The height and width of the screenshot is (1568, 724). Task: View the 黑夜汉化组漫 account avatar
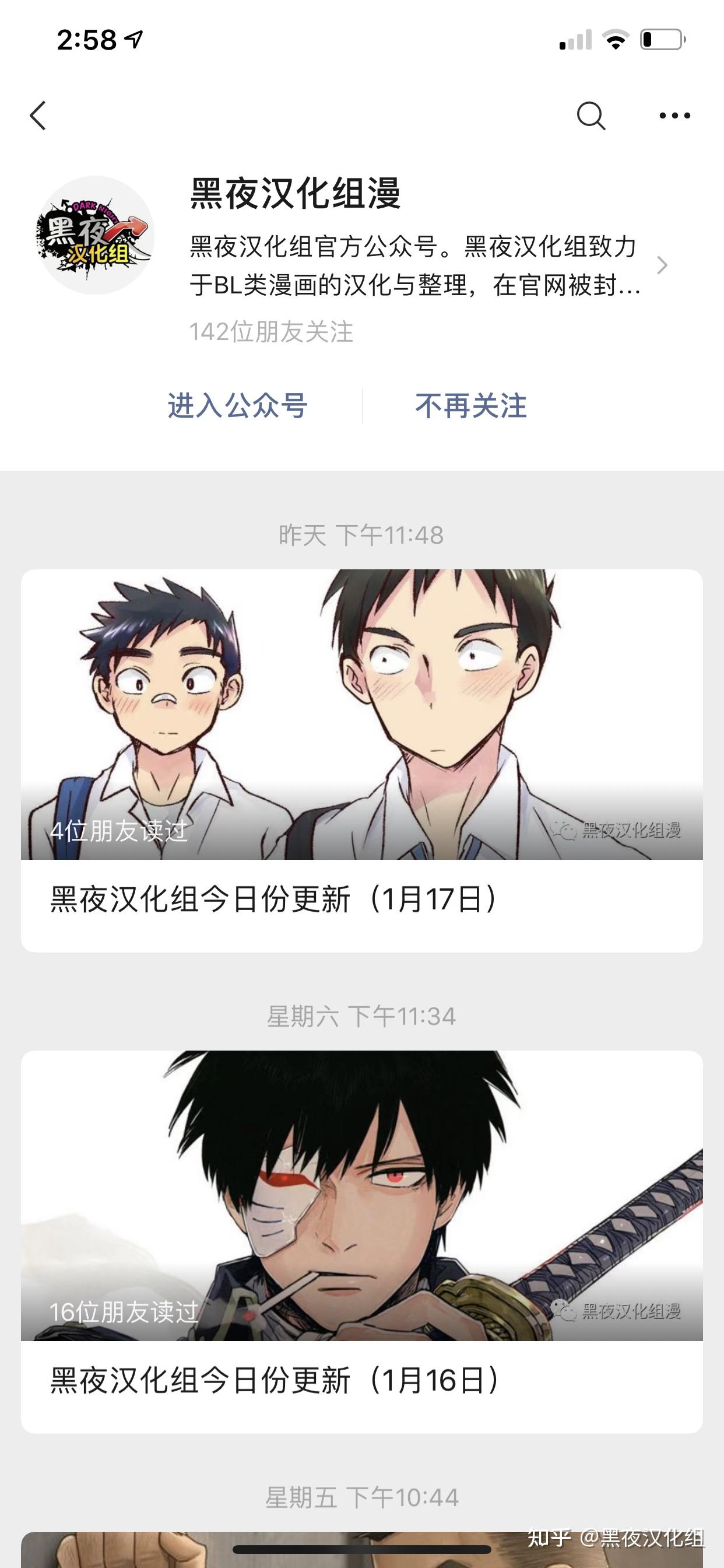[96, 236]
